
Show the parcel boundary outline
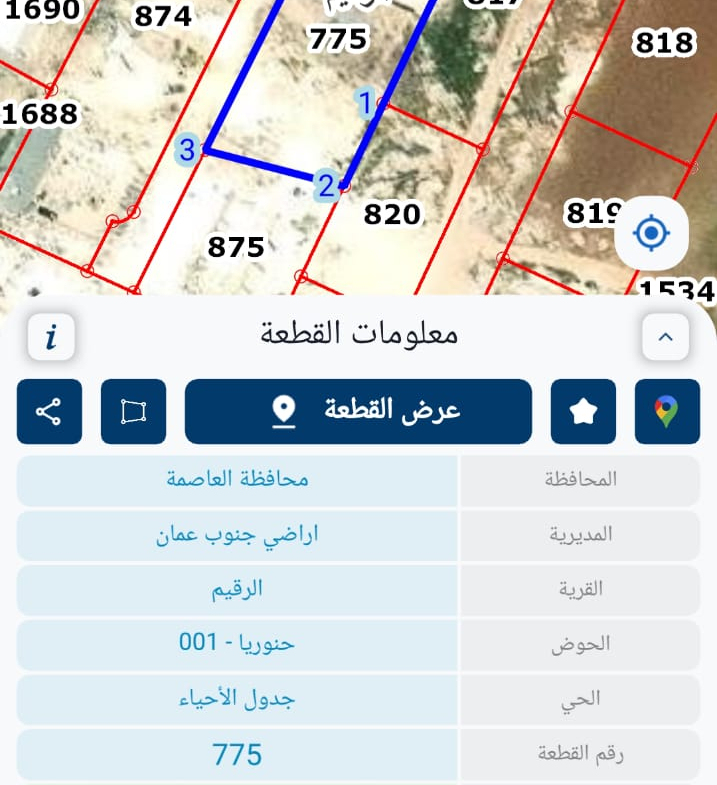tap(133, 411)
